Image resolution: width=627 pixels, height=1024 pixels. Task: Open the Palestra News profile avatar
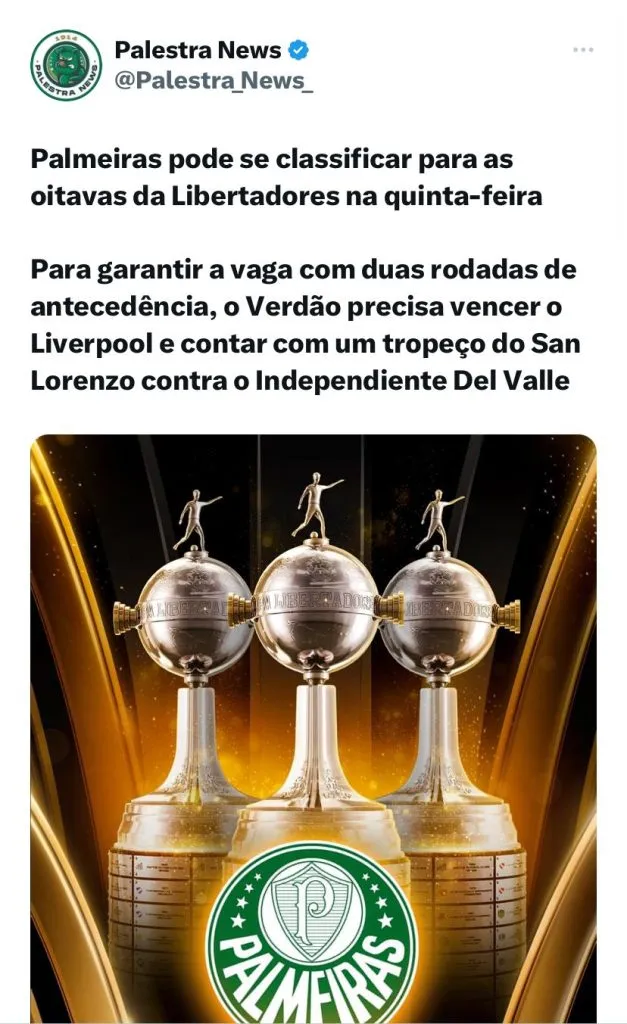(66, 65)
